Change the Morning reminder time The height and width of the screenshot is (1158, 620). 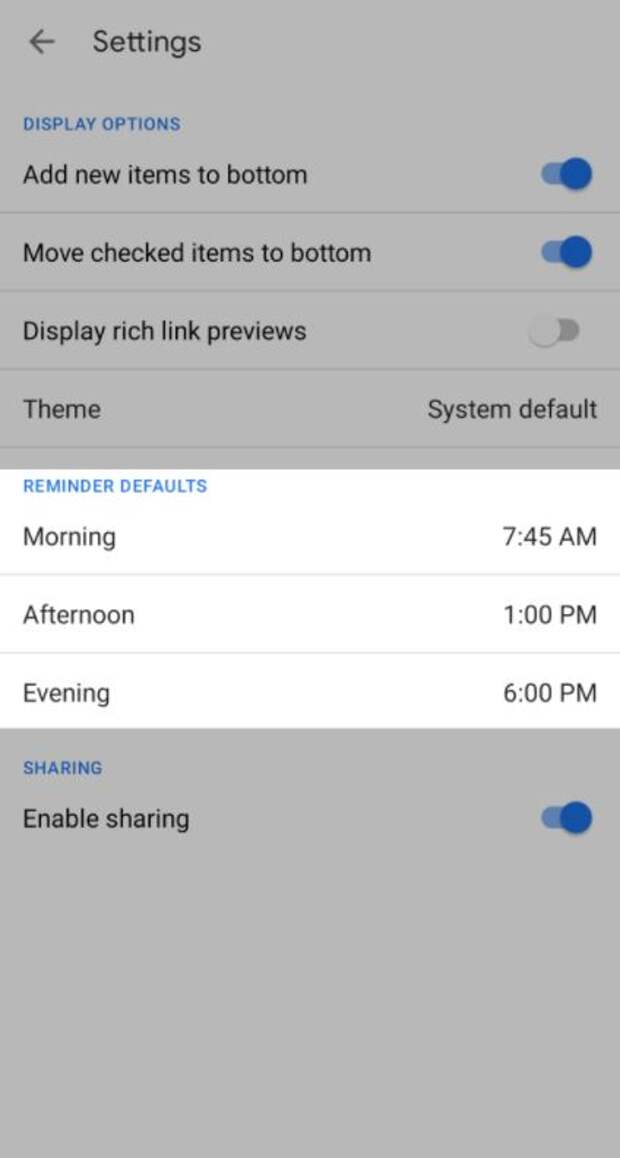(310, 537)
